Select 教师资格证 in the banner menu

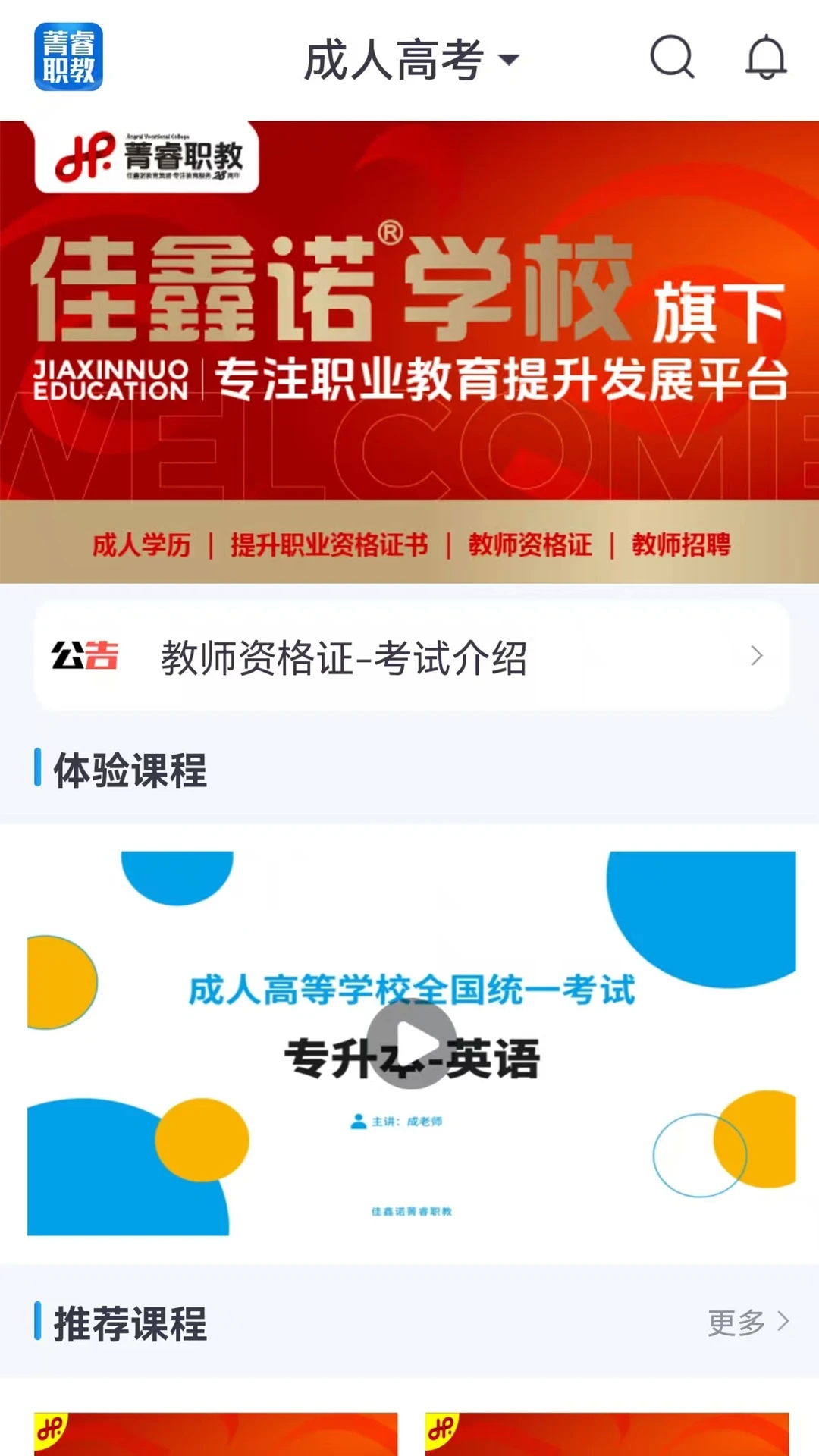(x=531, y=544)
